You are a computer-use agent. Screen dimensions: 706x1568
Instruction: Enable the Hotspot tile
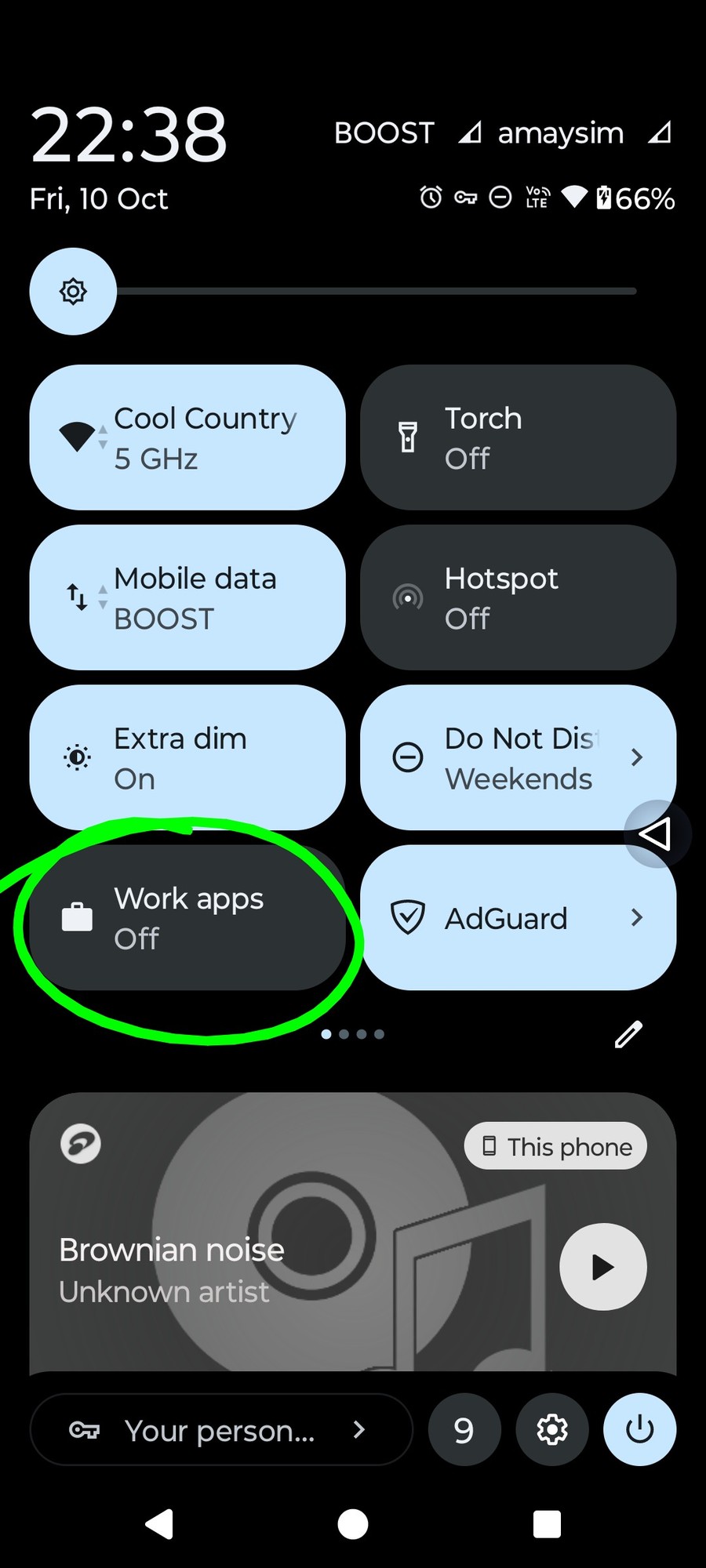click(518, 597)
